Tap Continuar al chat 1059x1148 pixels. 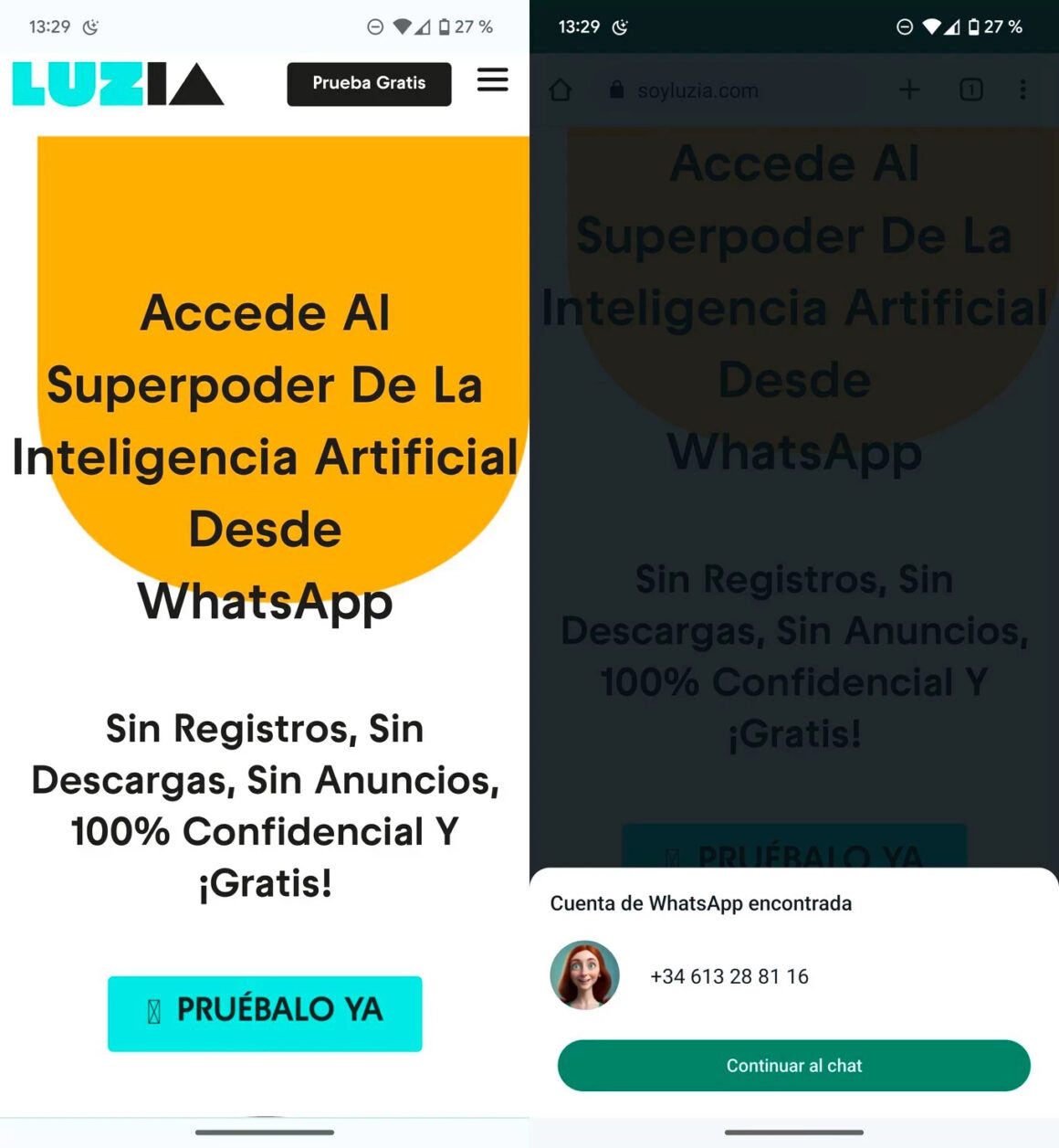coord(793,1065)
